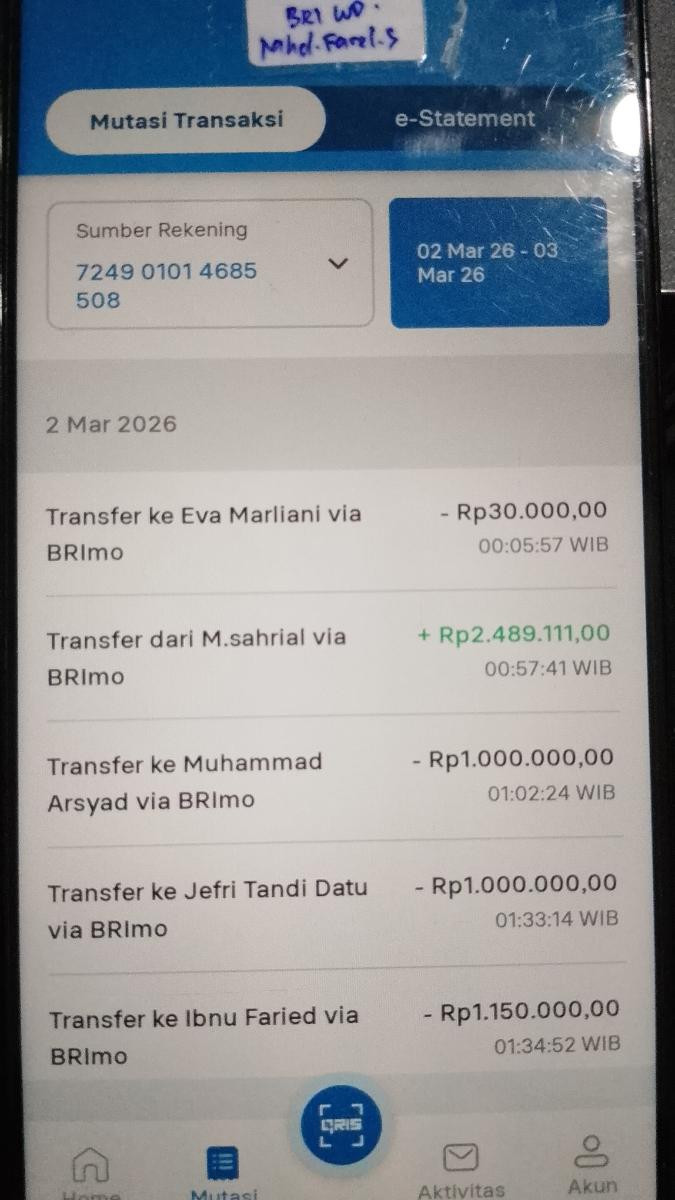Switch to the Akun tab
The image size is (675, 1200).
coord(592,1165)
